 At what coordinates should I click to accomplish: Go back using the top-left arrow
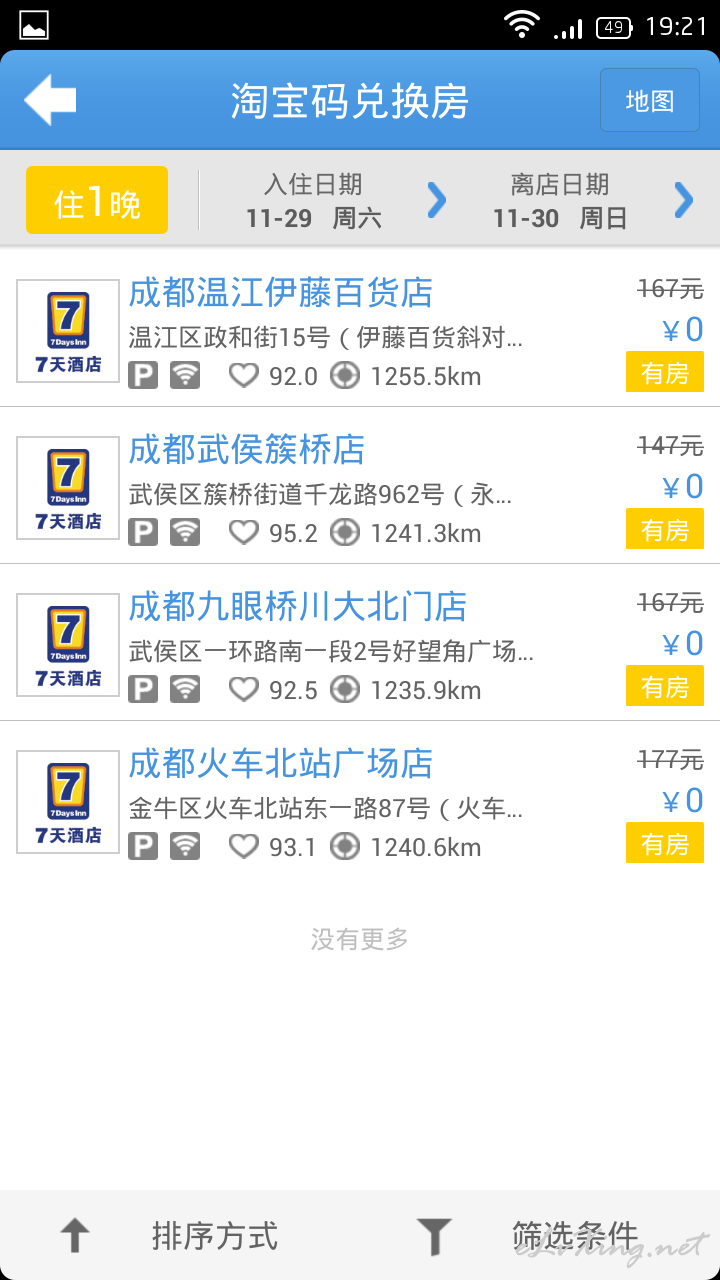(50, 100)
